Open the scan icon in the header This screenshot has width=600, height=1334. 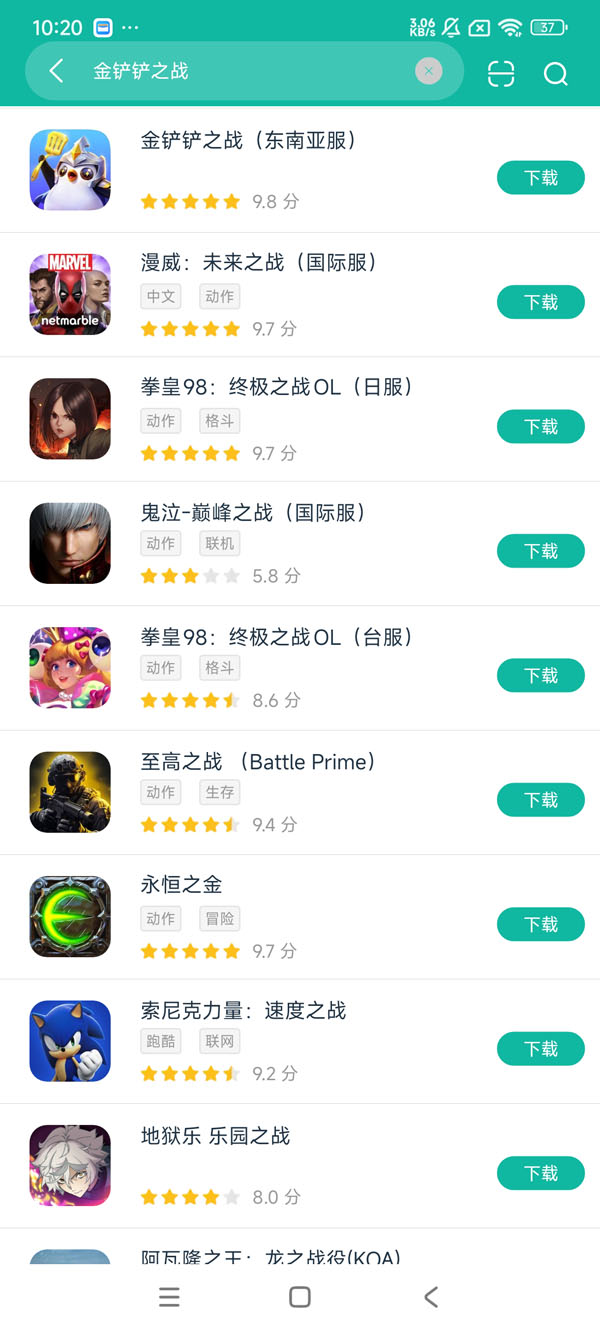pos(501,73)
